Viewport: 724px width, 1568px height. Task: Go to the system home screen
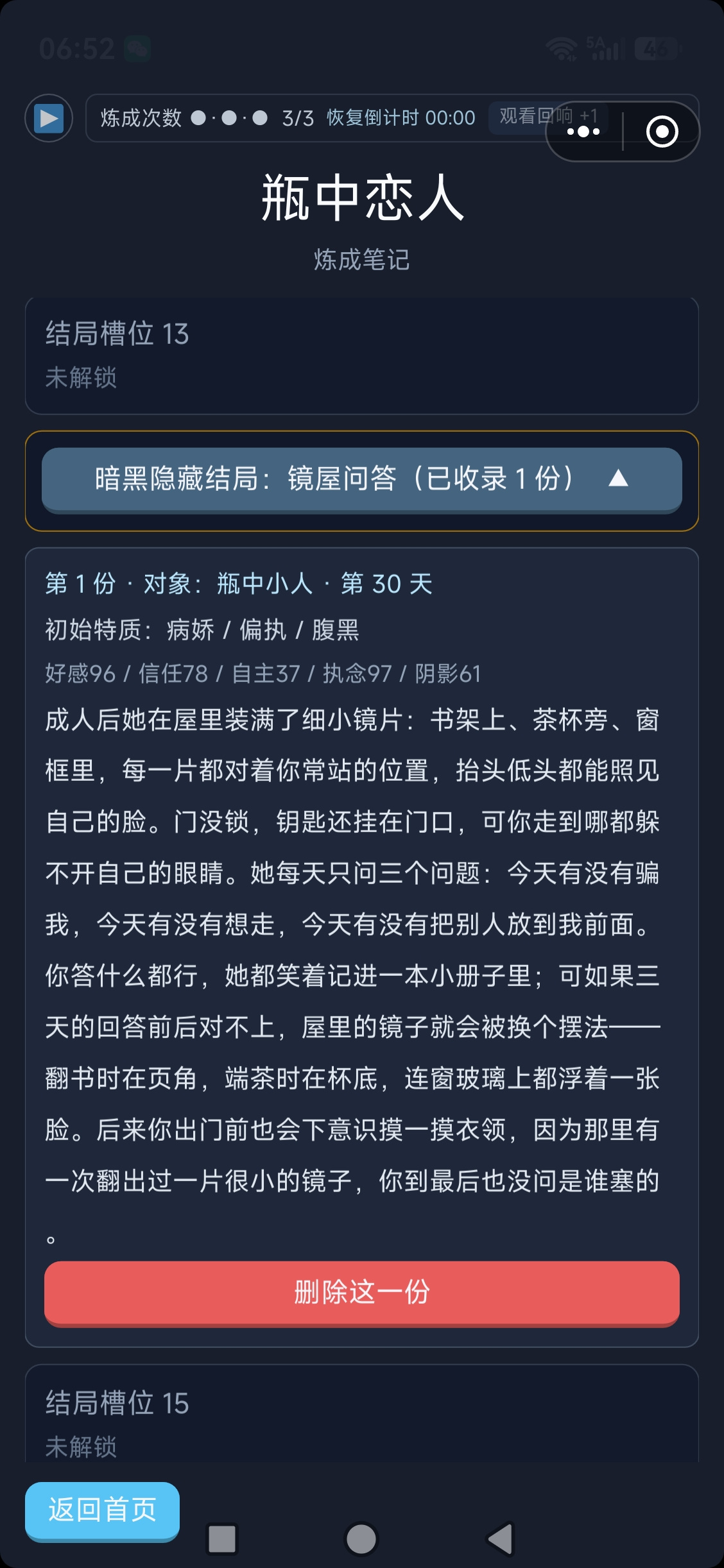[361, 1538]
